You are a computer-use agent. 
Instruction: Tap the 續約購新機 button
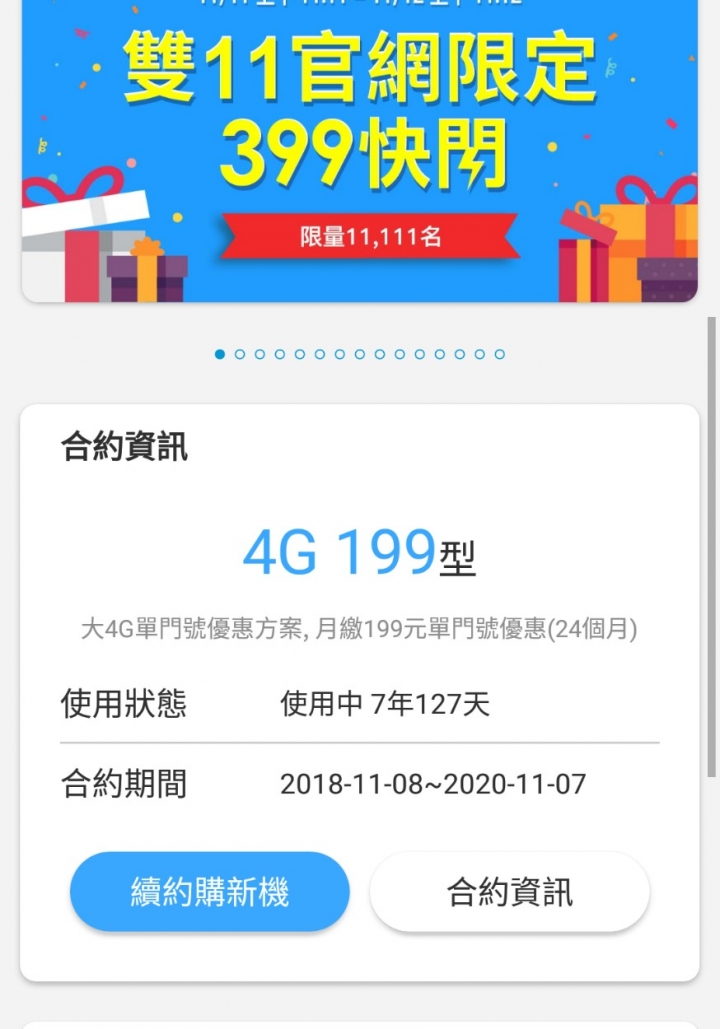210,892
